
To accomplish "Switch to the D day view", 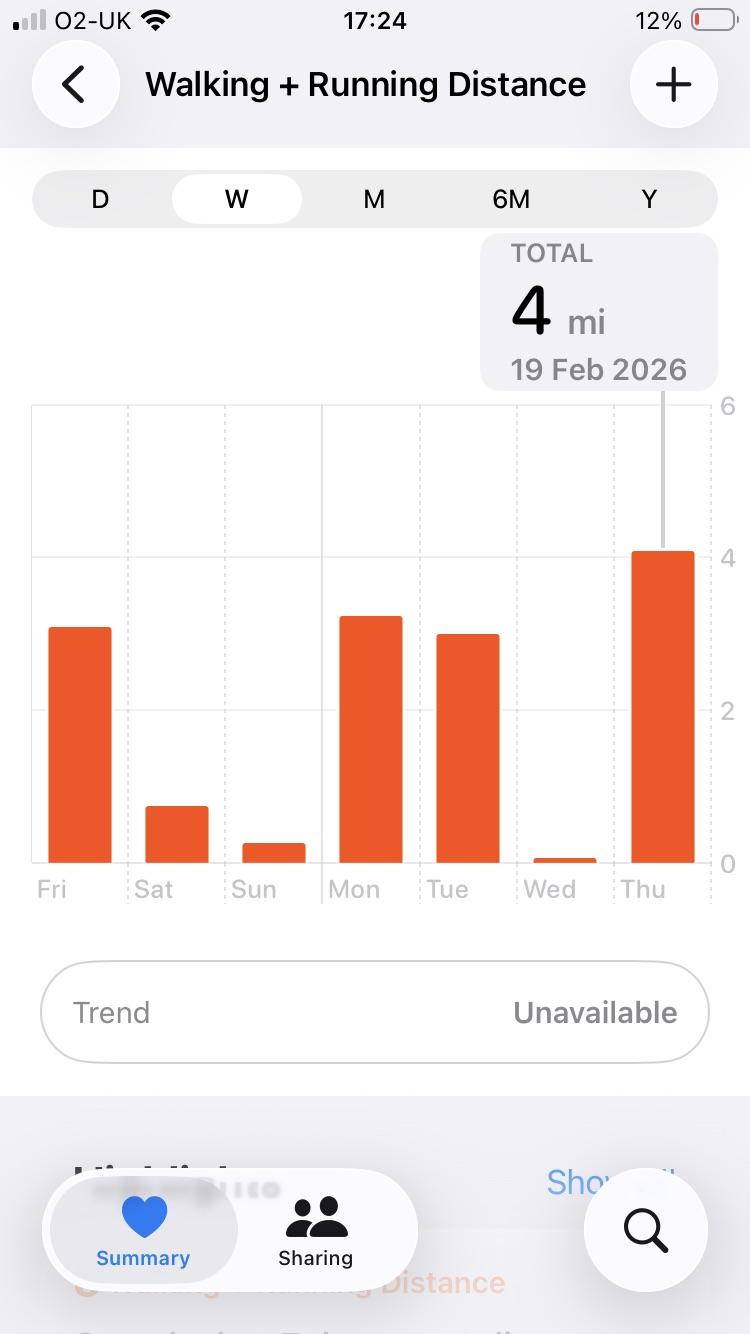I will tap(100, 199).
